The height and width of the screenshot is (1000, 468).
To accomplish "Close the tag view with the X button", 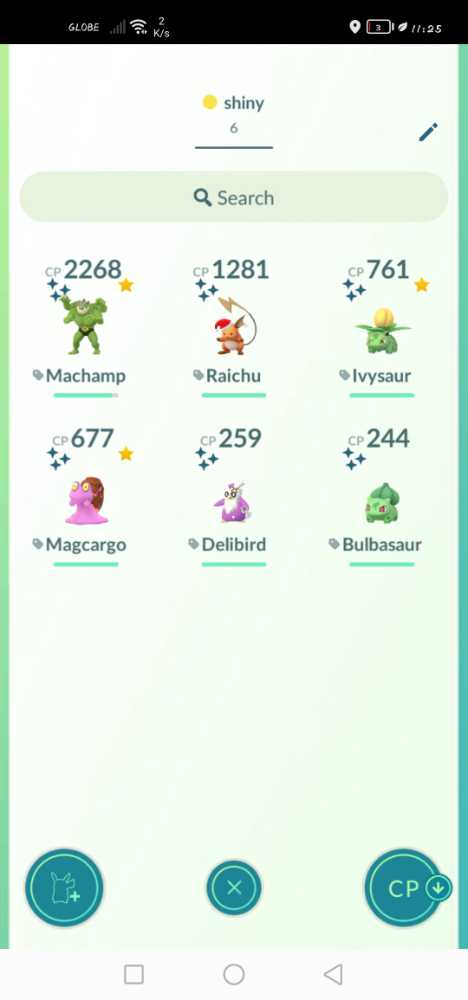I will (x=233, y=887).
